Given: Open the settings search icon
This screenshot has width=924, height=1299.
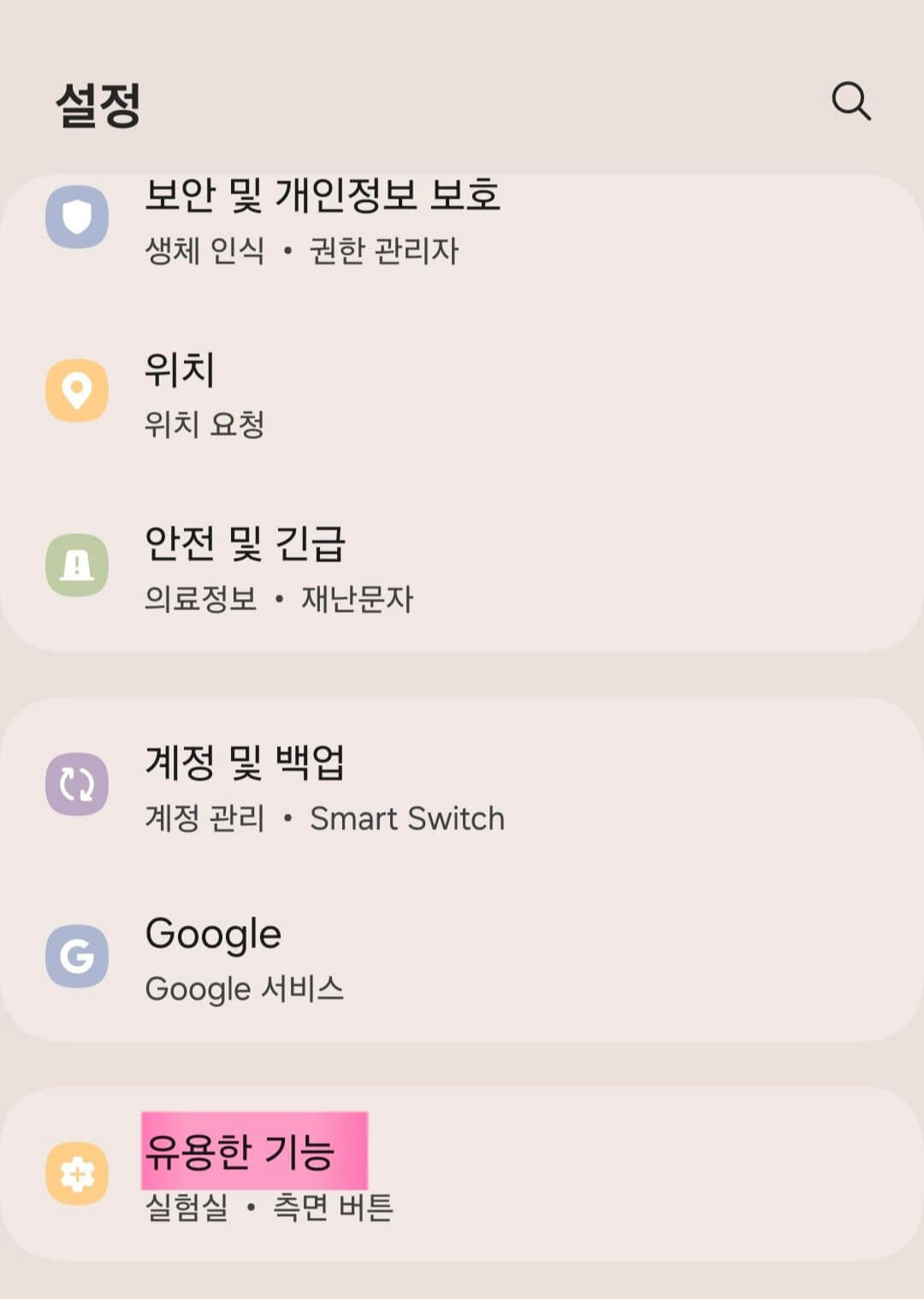Looking at the screenshot, I should coord(851,103).
